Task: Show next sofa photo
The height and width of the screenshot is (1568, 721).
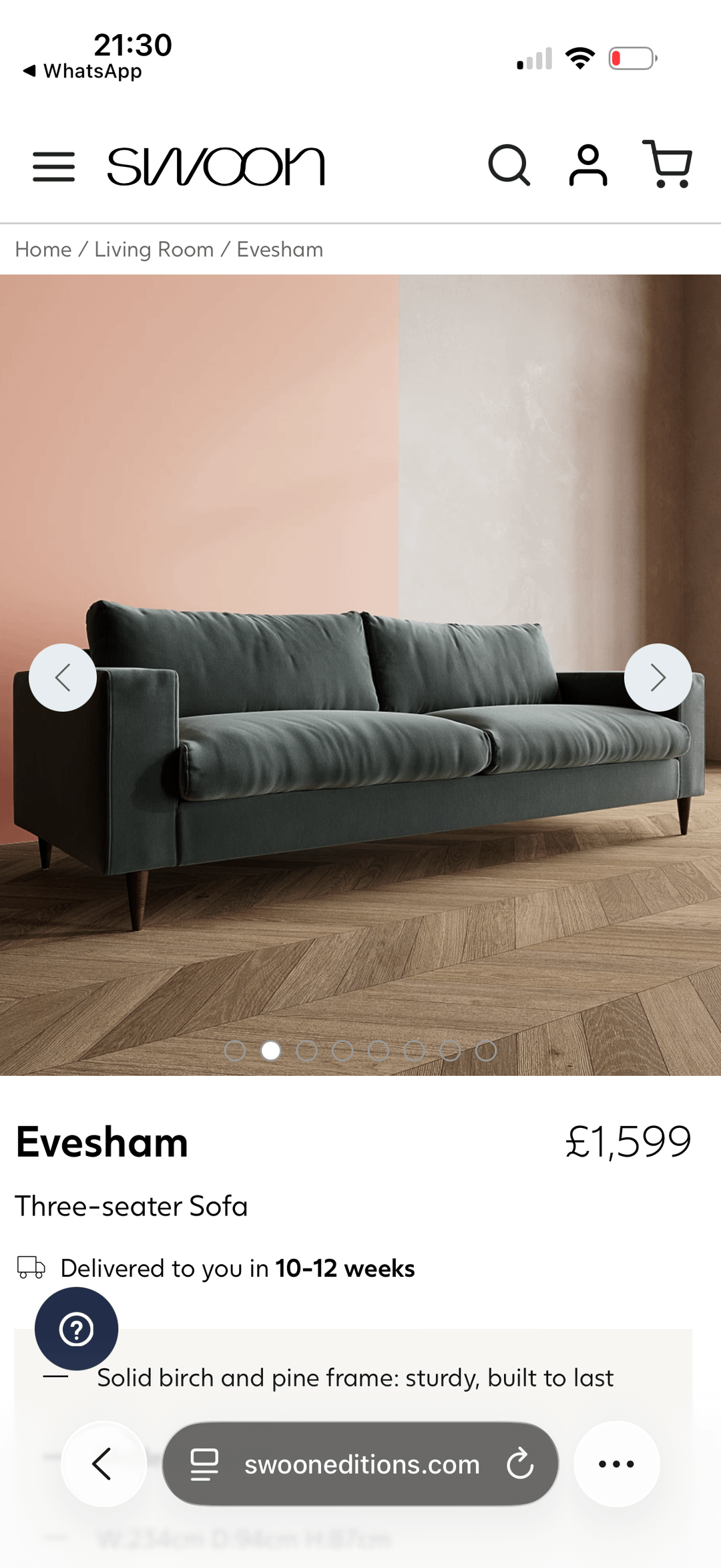Action: [x=658, y=677]
